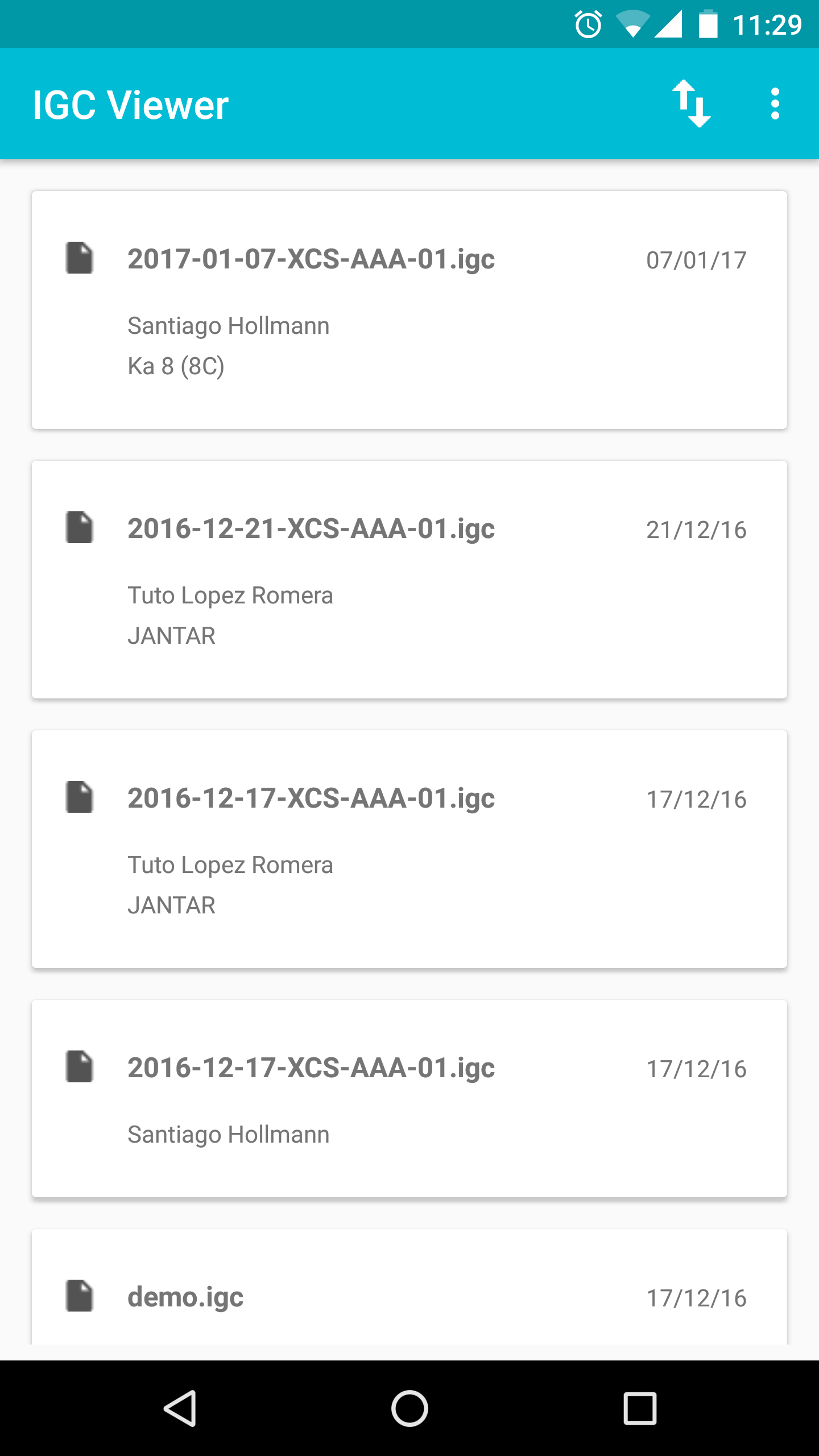Go to the home screen
Screen dimensions: 819x1456
(x=409, y=1408)
